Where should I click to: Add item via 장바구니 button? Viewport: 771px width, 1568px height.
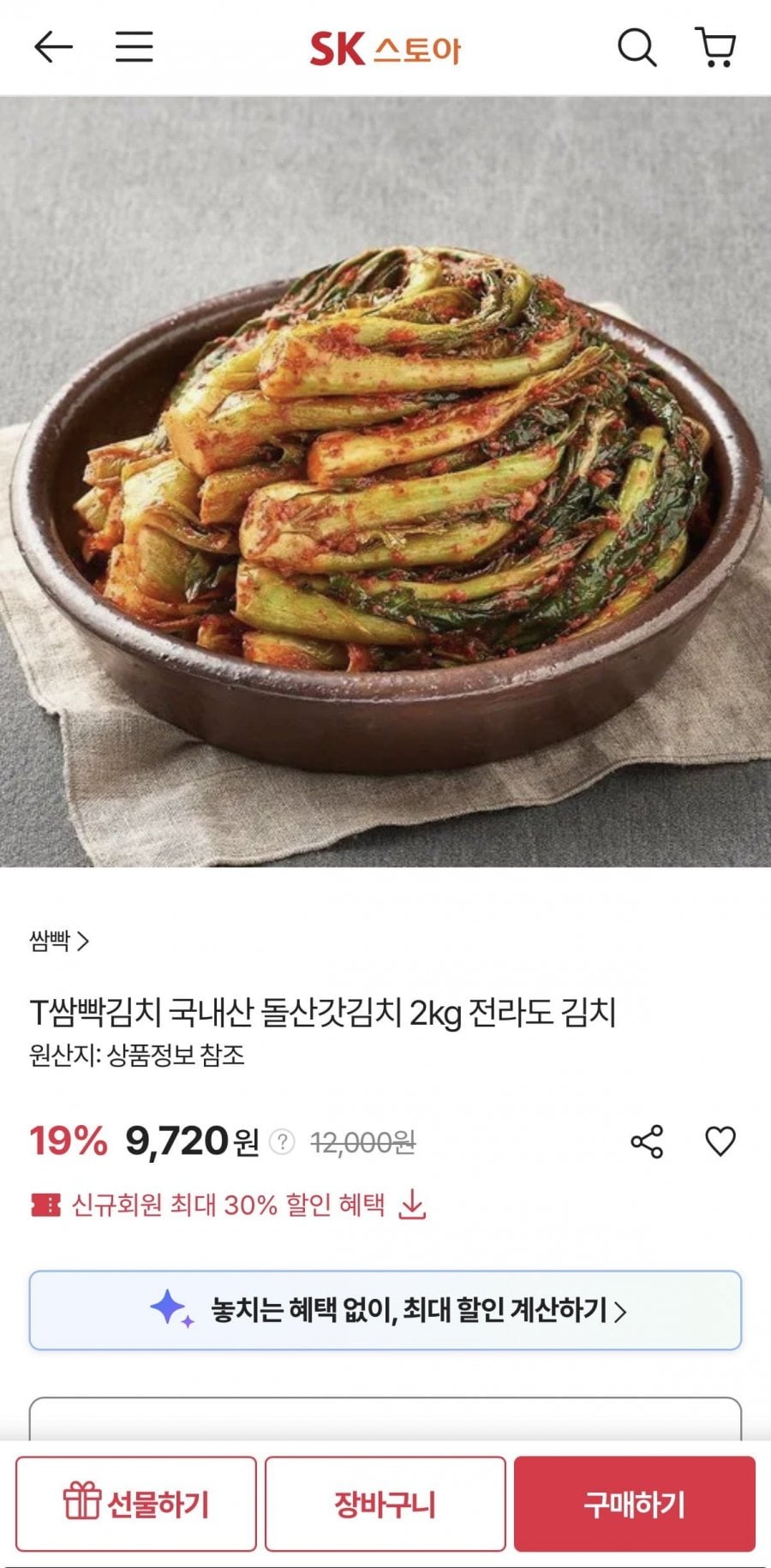click(x=385, y=1504)
